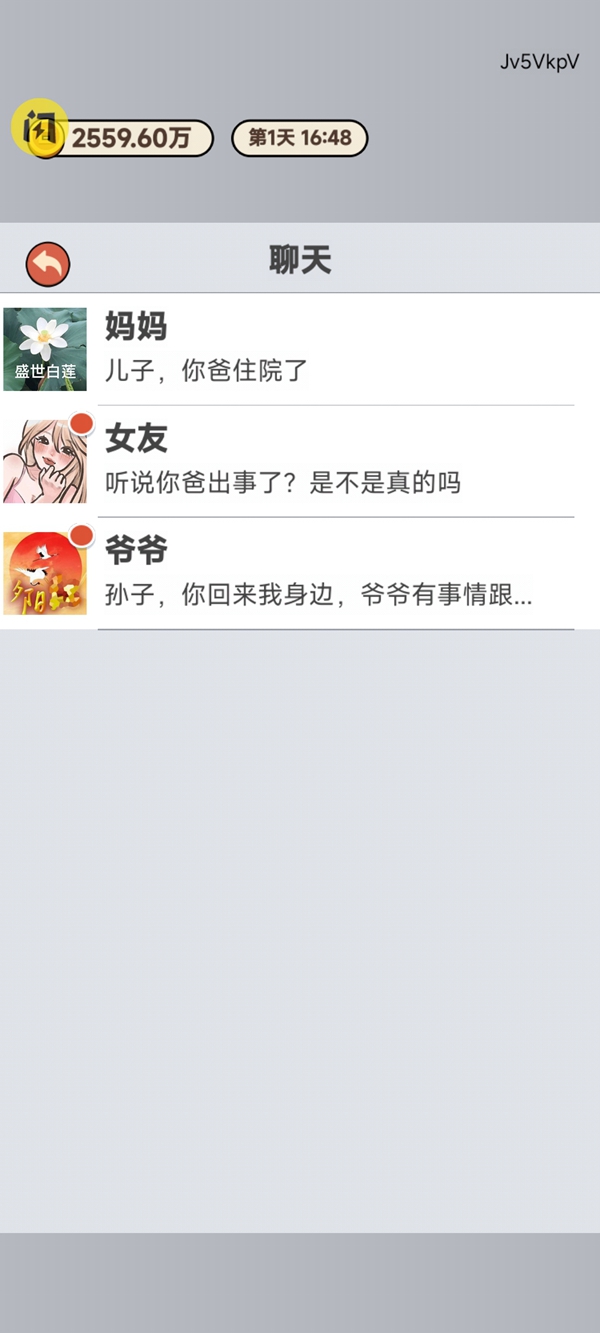Open the chat with 爷爷

tap(300, 573)
